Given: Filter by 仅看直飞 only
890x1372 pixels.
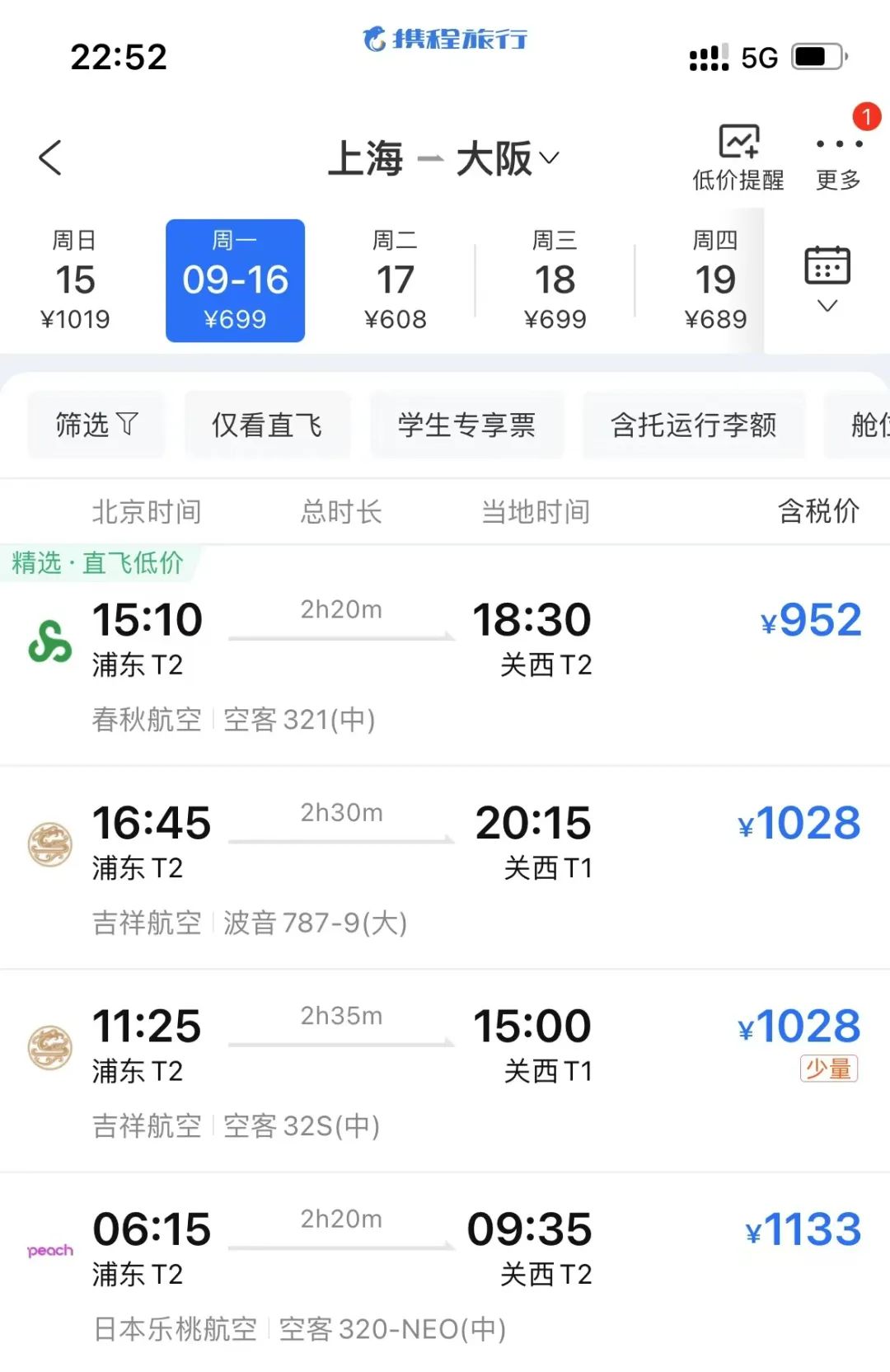Looking at the screenshot, I should point(267,425).
